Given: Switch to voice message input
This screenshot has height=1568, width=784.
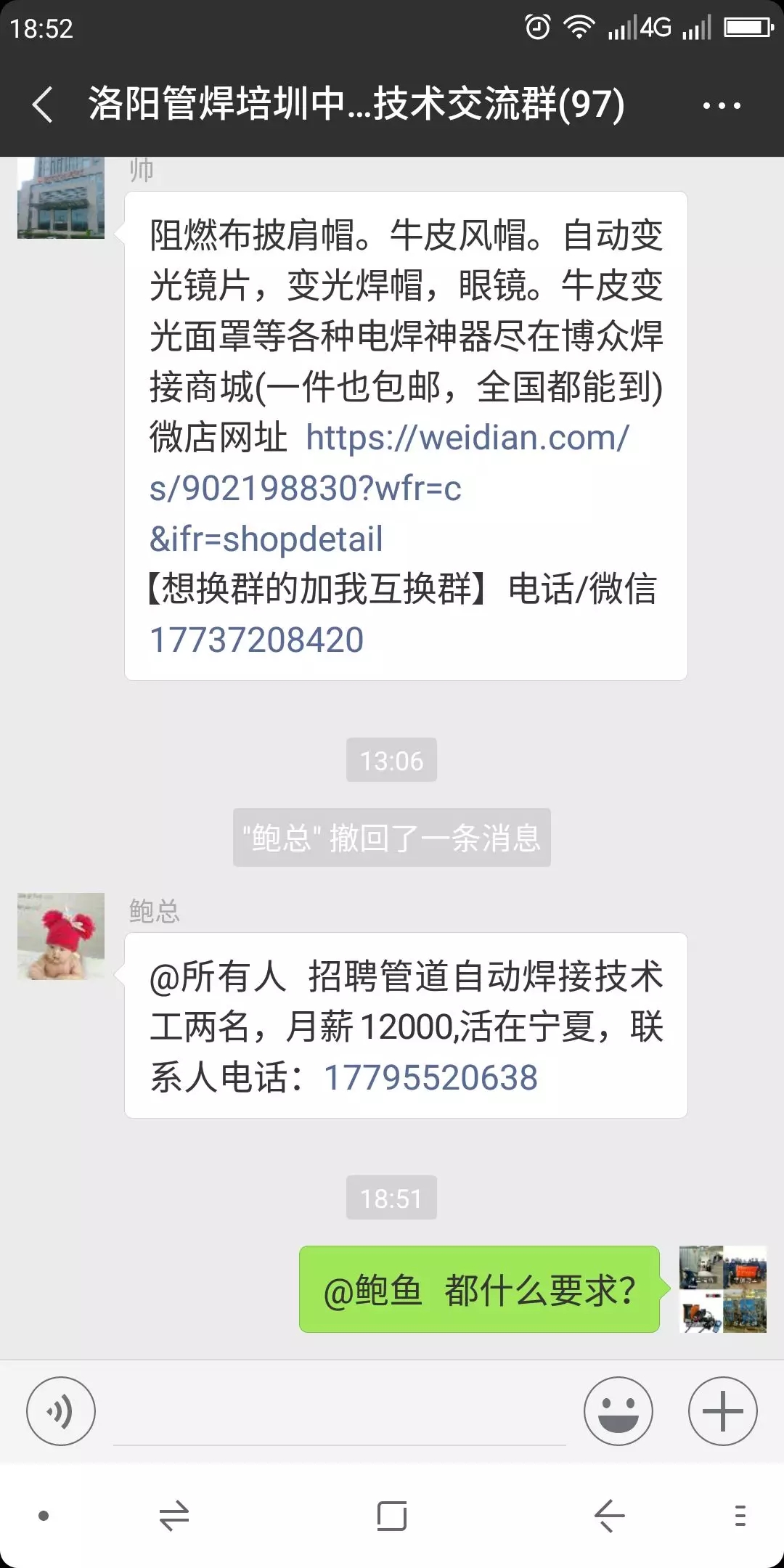Looking at the screenshot, I should click(61, 1411).
